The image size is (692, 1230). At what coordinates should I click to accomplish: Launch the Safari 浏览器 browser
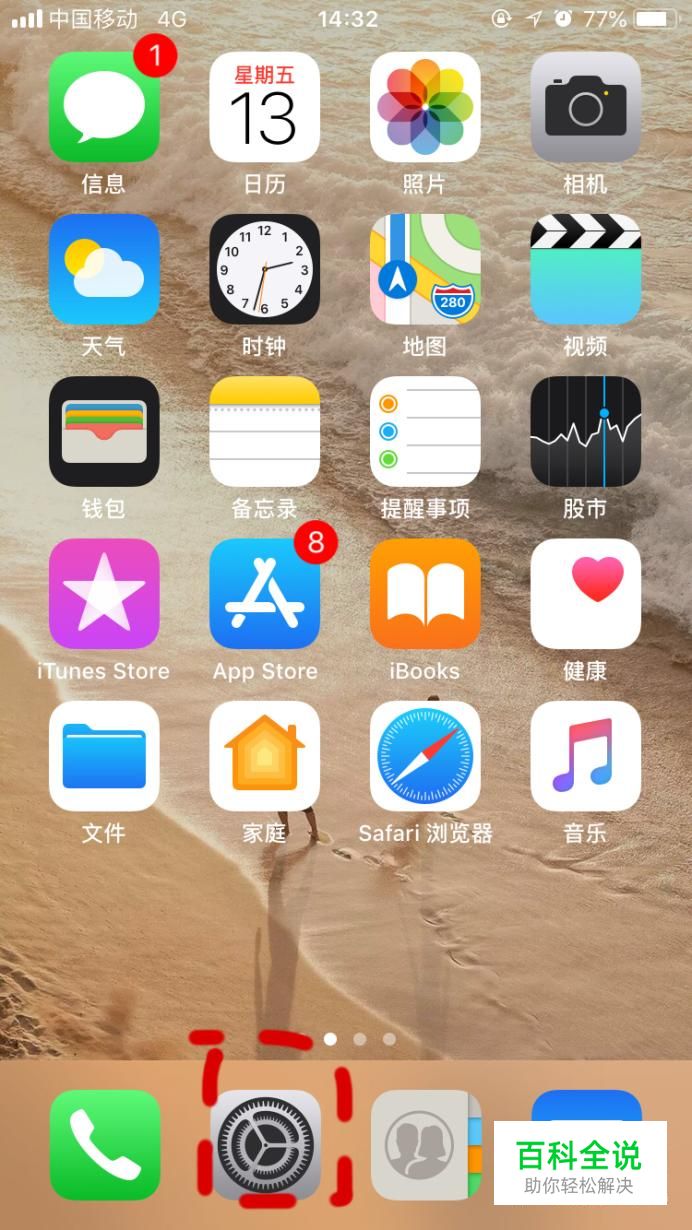425,756
